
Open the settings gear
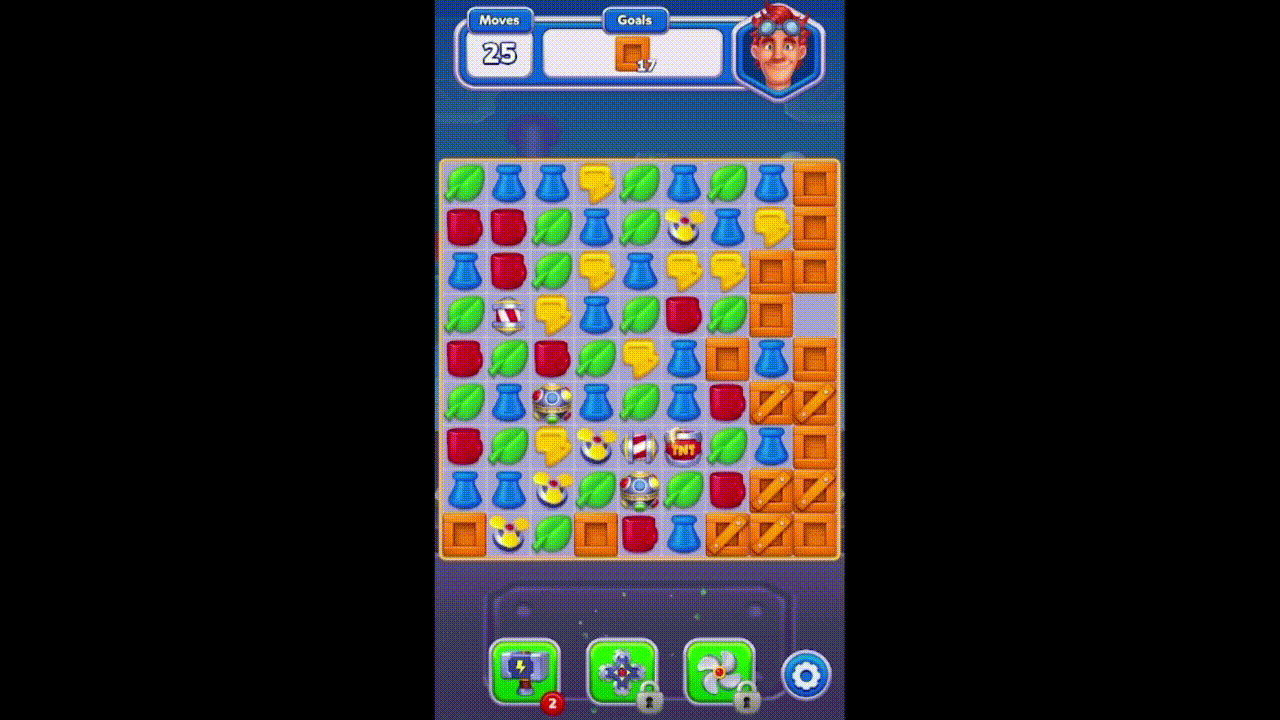coord(806,676)
